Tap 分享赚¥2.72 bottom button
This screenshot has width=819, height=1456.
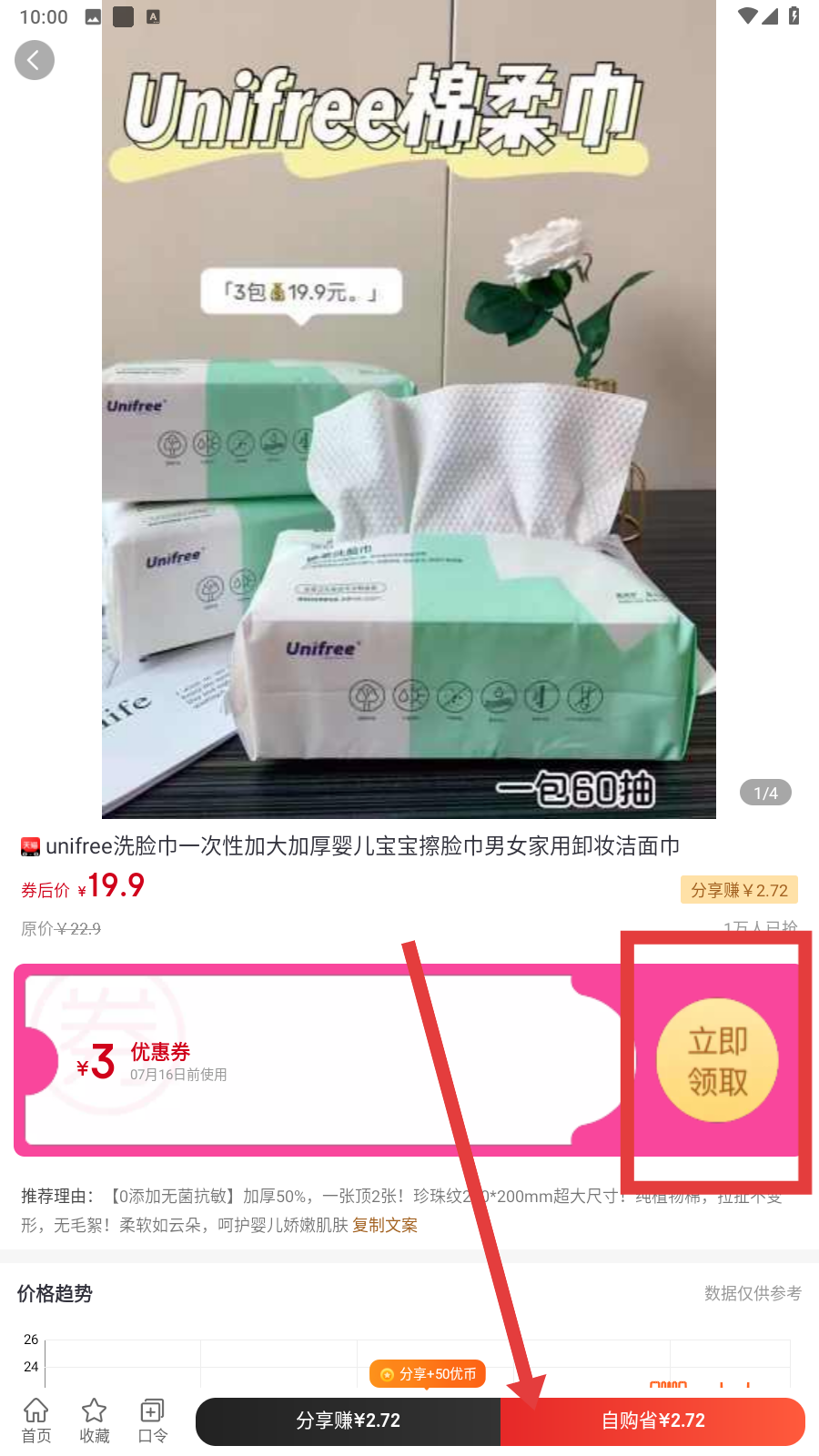pos(348,1421)
